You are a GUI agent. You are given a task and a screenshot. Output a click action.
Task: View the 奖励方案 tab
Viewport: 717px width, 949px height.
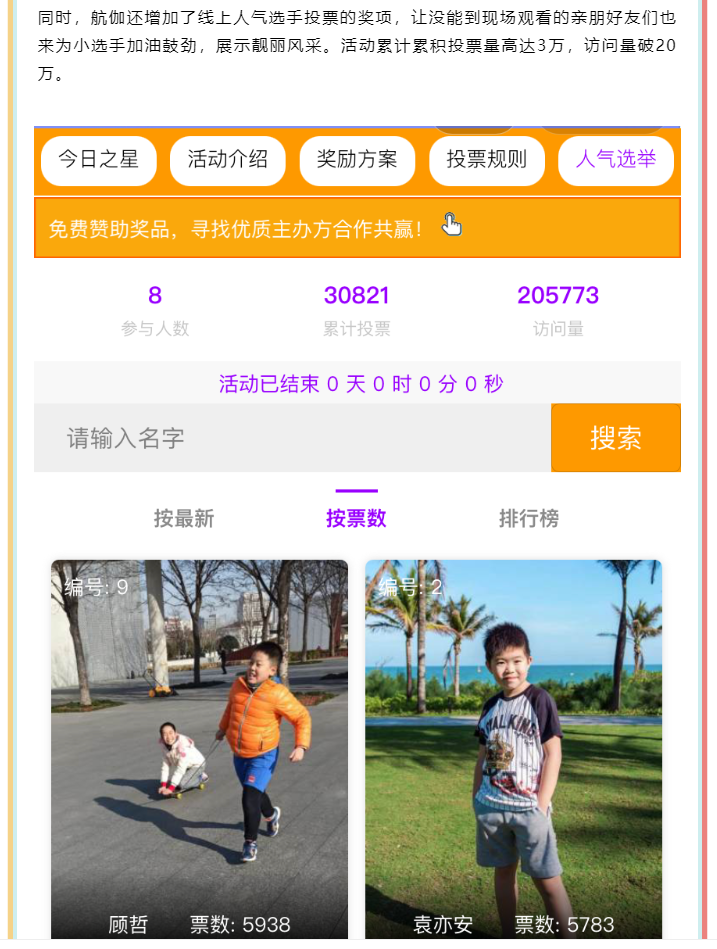coord(357,160)
